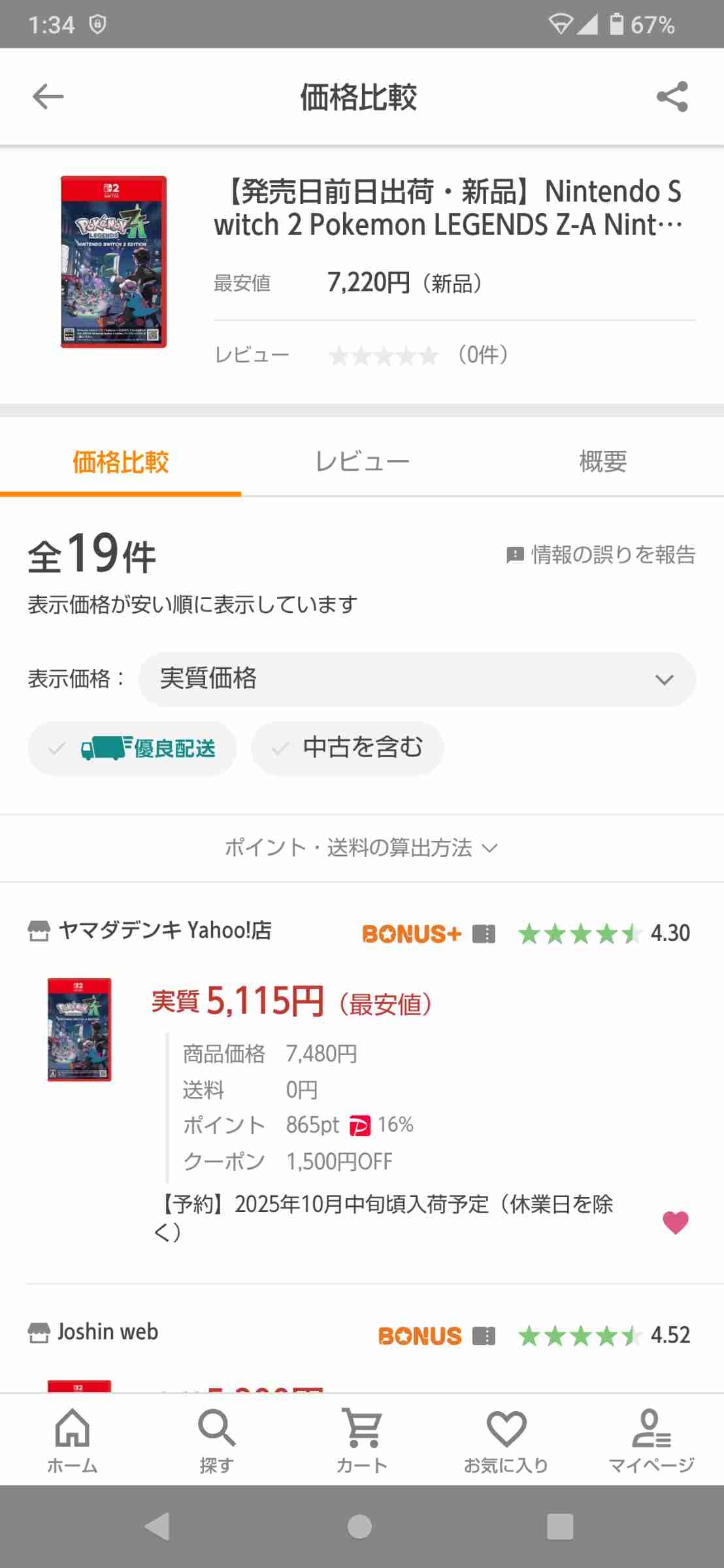The image size is (724, 1568).
Task: Open the 探す search tab
Action: pyautogui.click(x=217, y=1440)
